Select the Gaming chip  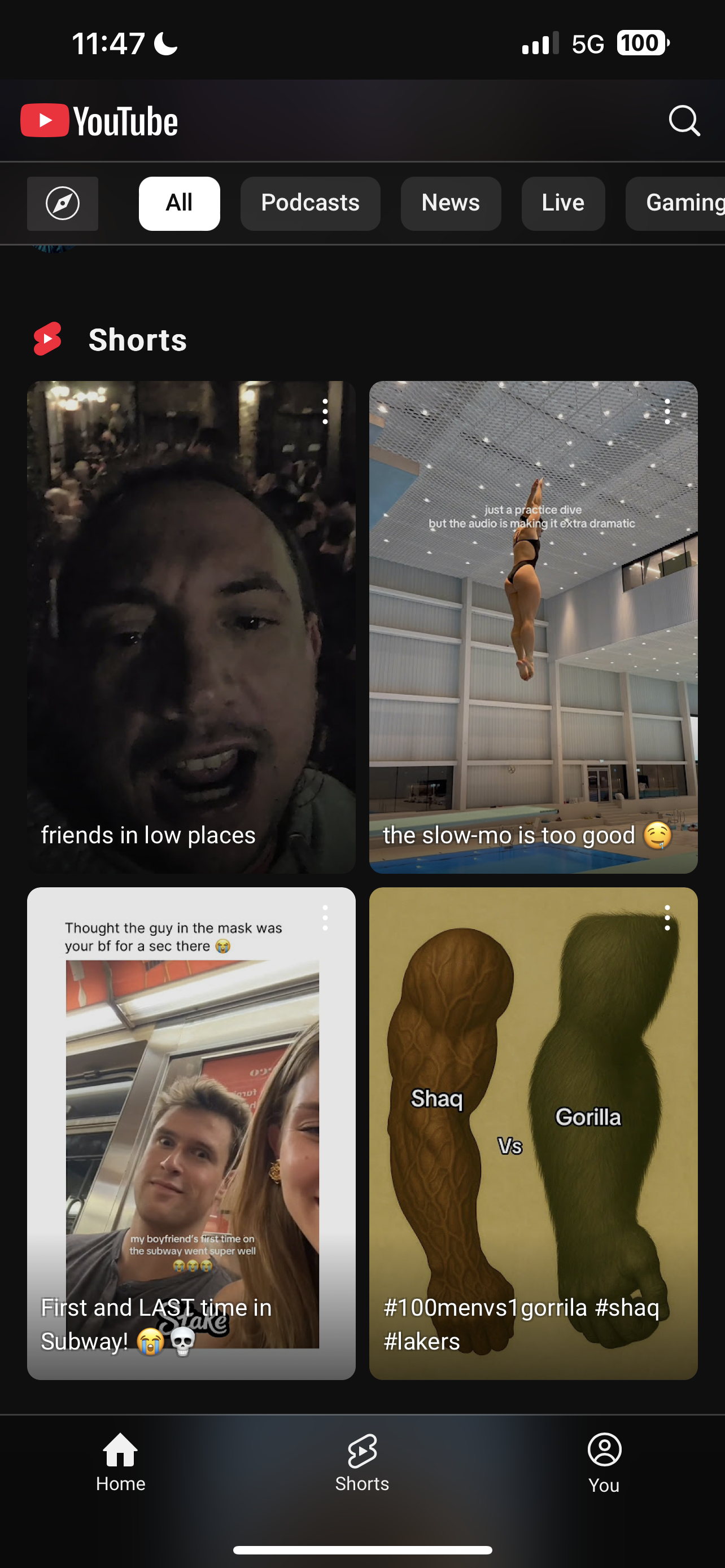coord(676,203)
